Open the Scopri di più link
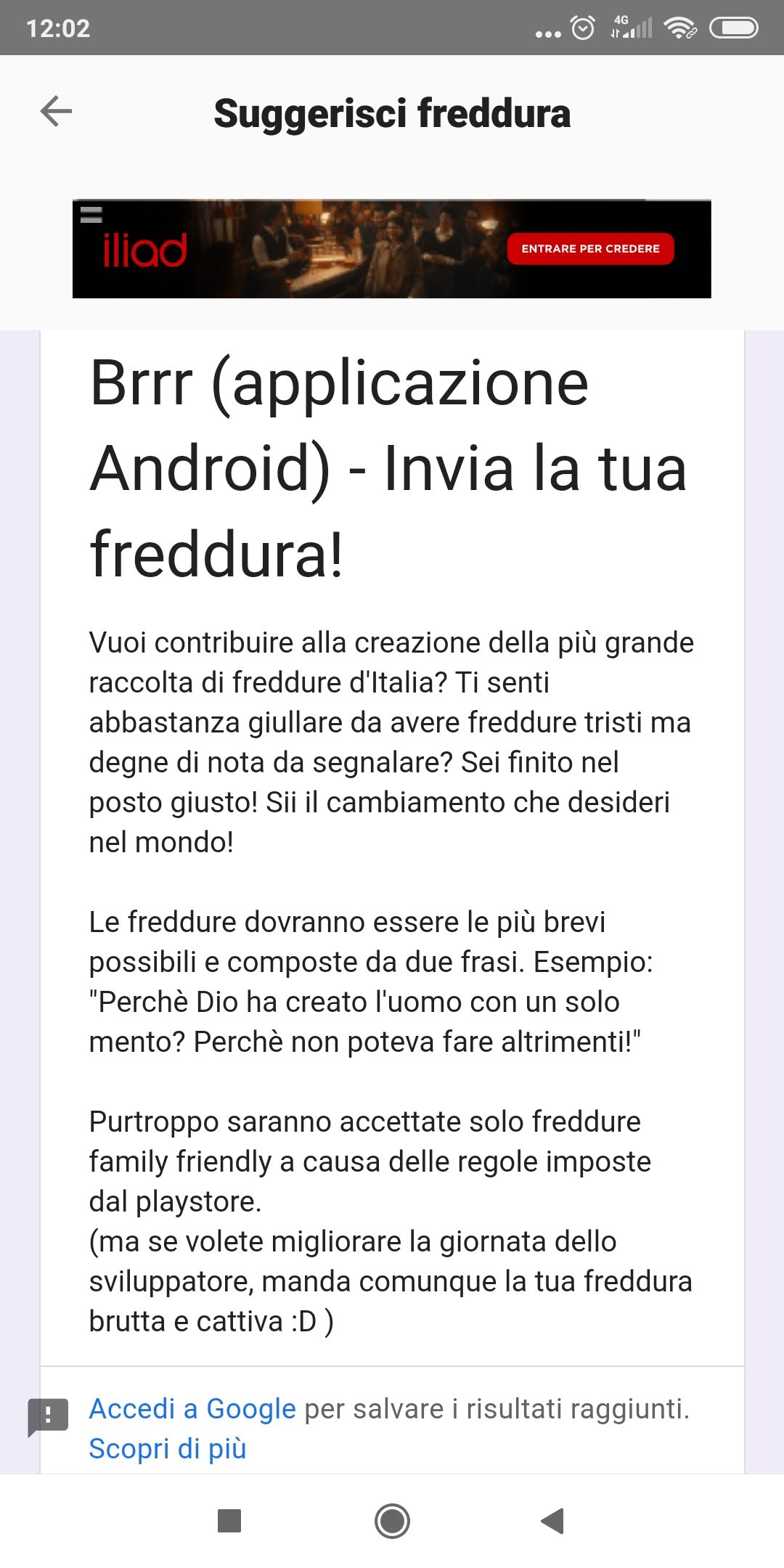The height and width of the screenshot is (1568, 784). [168, 1448]
